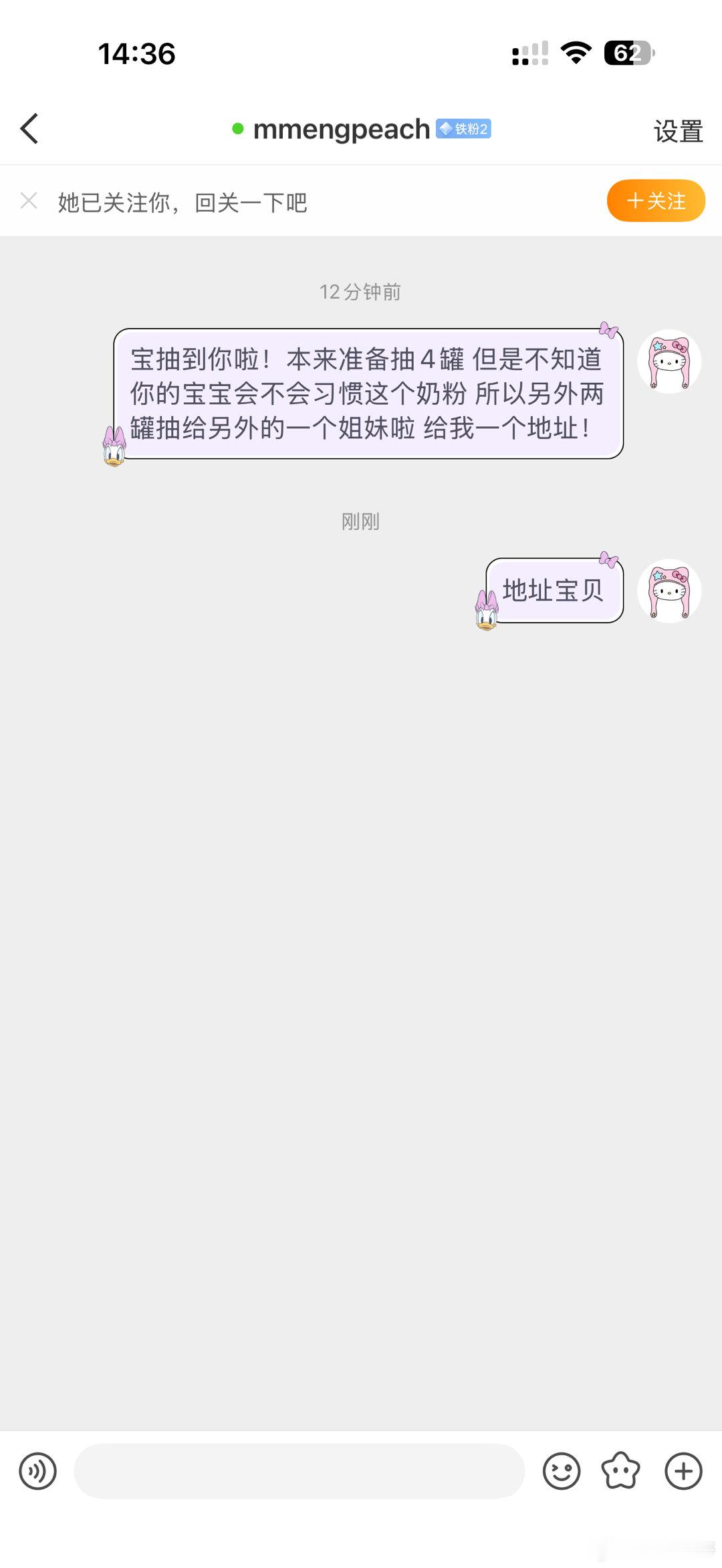
Task: Go back using the back arrow
Action: coord(29,128)
